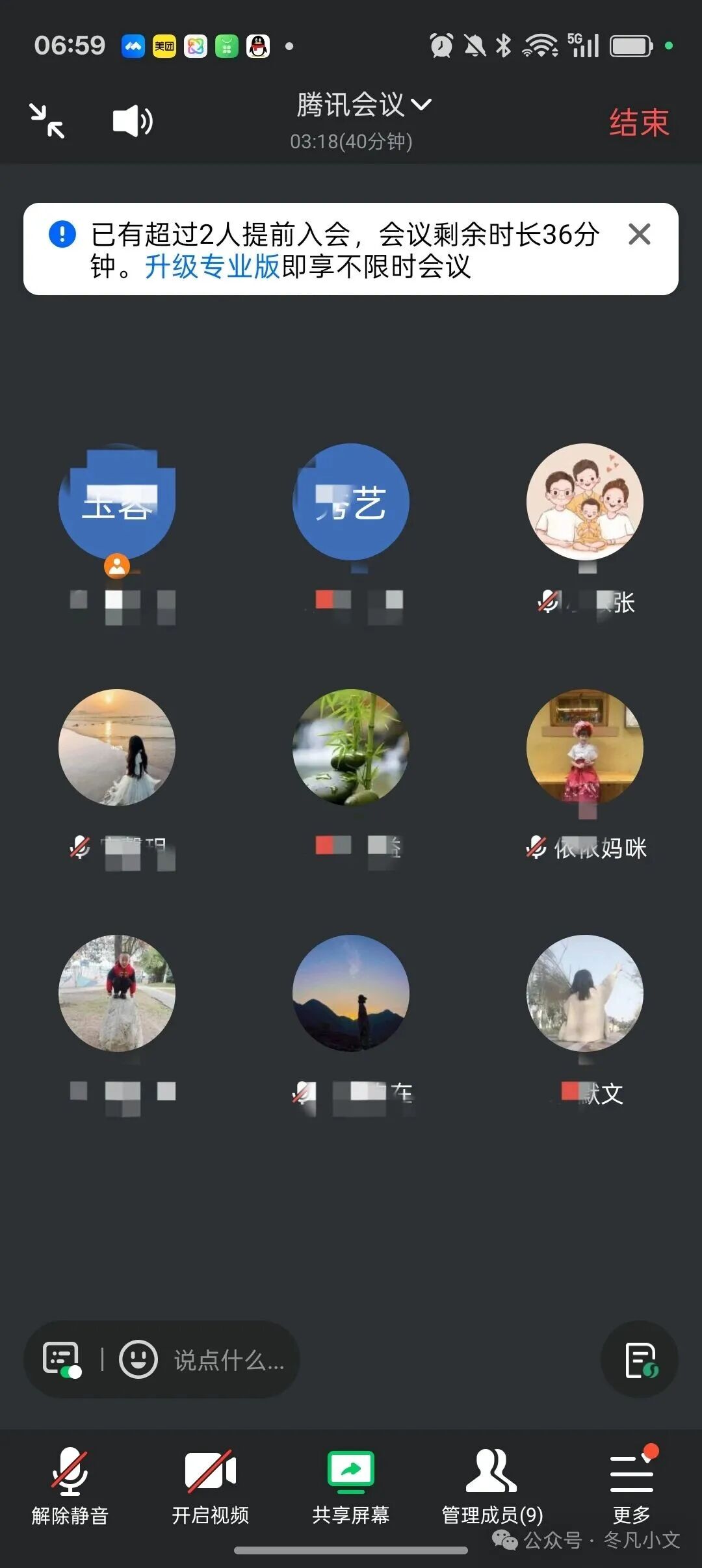This screenshot has width=702, height=1568.
Task: Open the 升级专业版 upgrade link
Action: 212,267
